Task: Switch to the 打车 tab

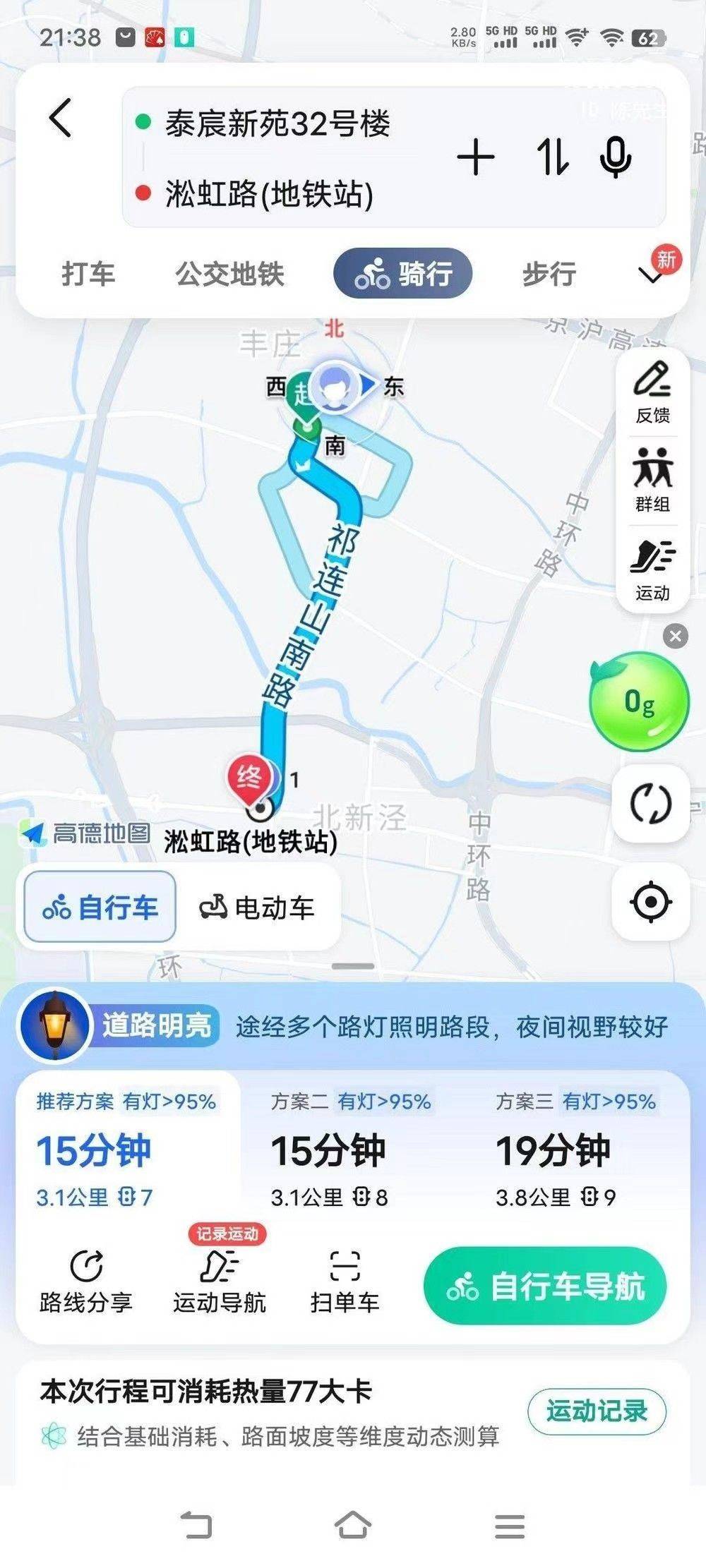Action: coord(88,274)
